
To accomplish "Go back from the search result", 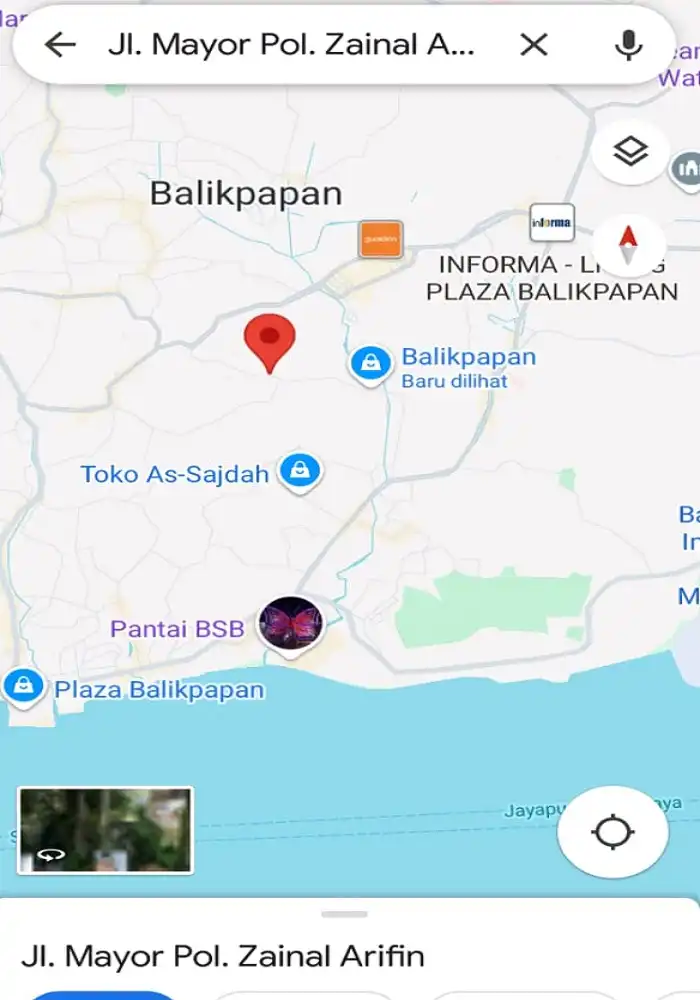I will pos(60,45).
